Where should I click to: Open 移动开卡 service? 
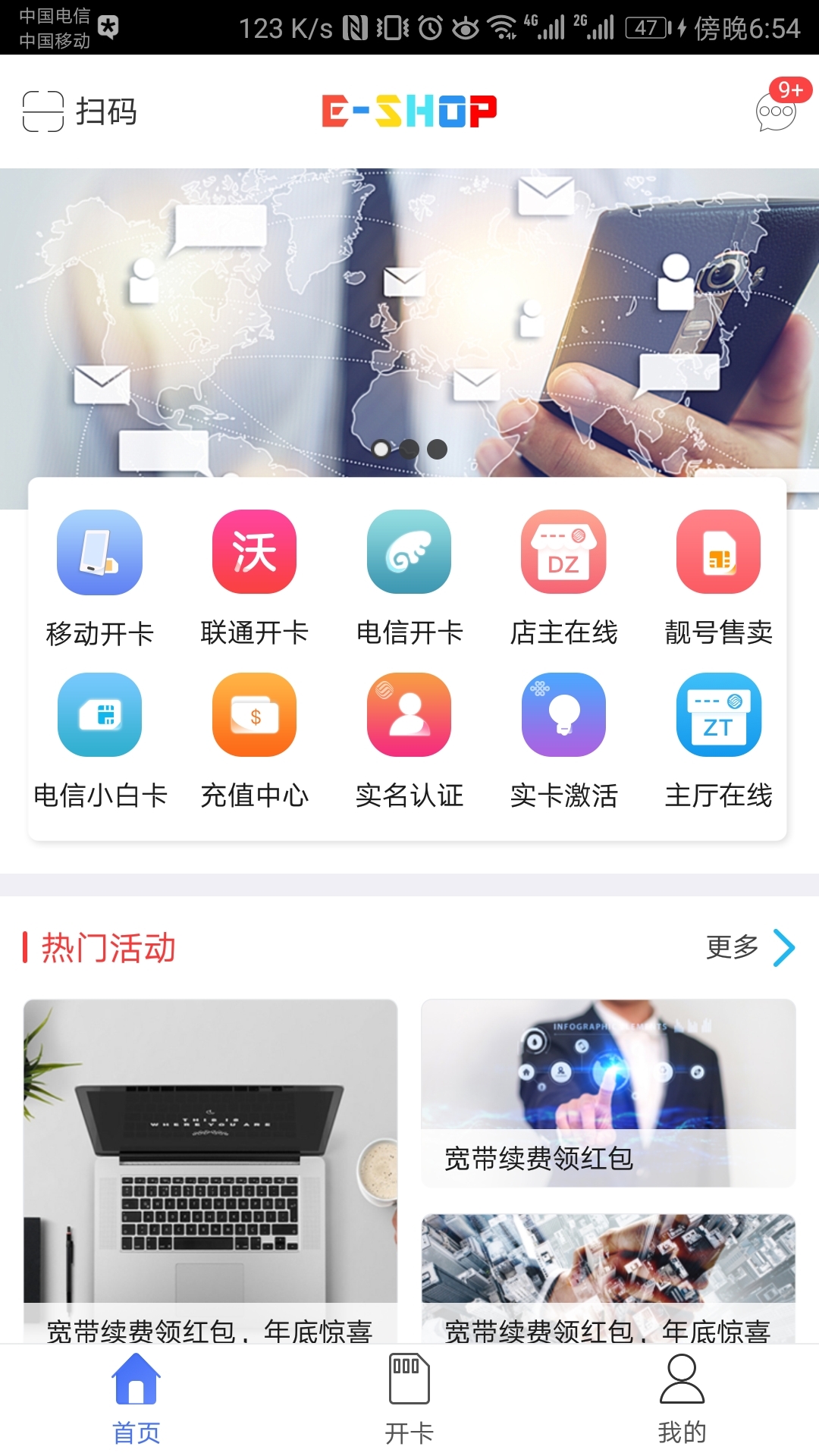click(x=100, y=578)
